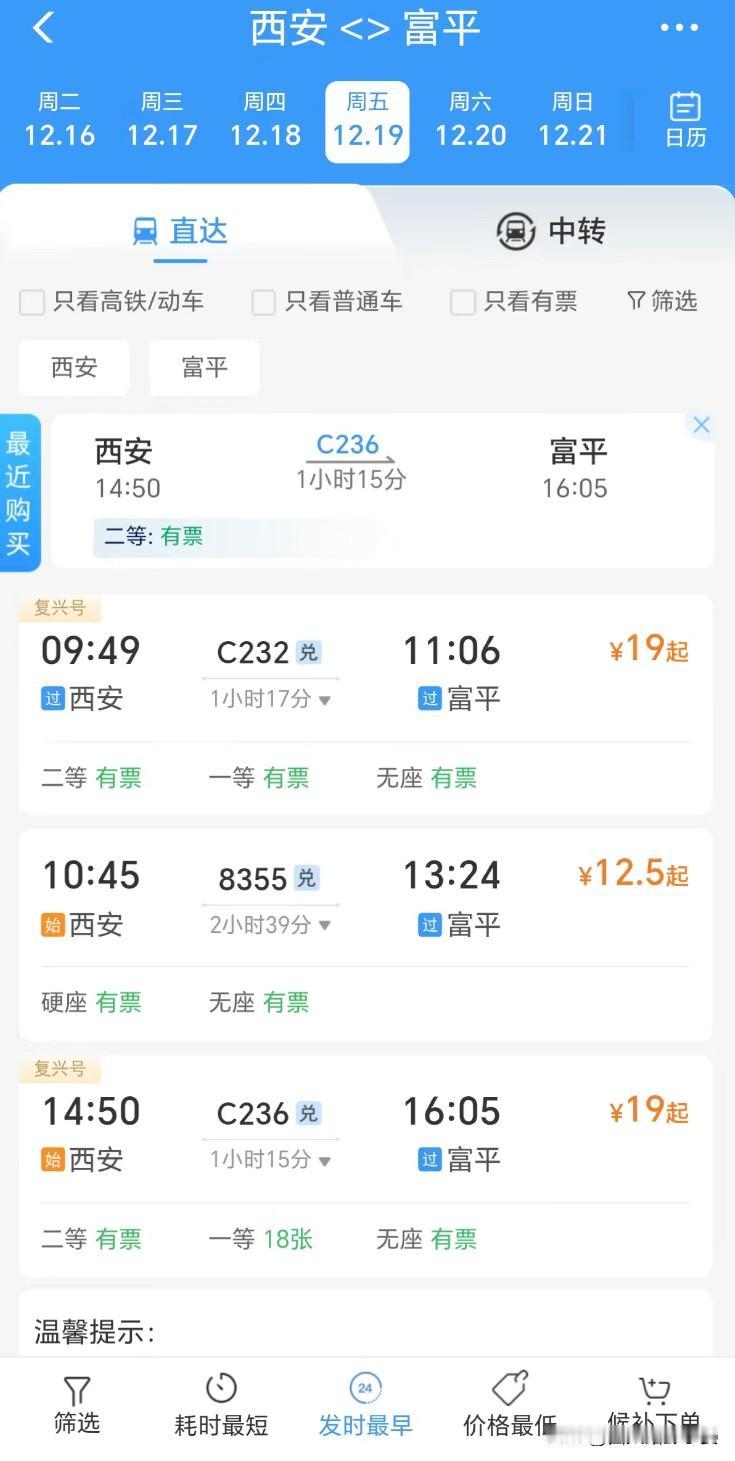Tap the 耗时最短 clock icon

pos(220,1400)
